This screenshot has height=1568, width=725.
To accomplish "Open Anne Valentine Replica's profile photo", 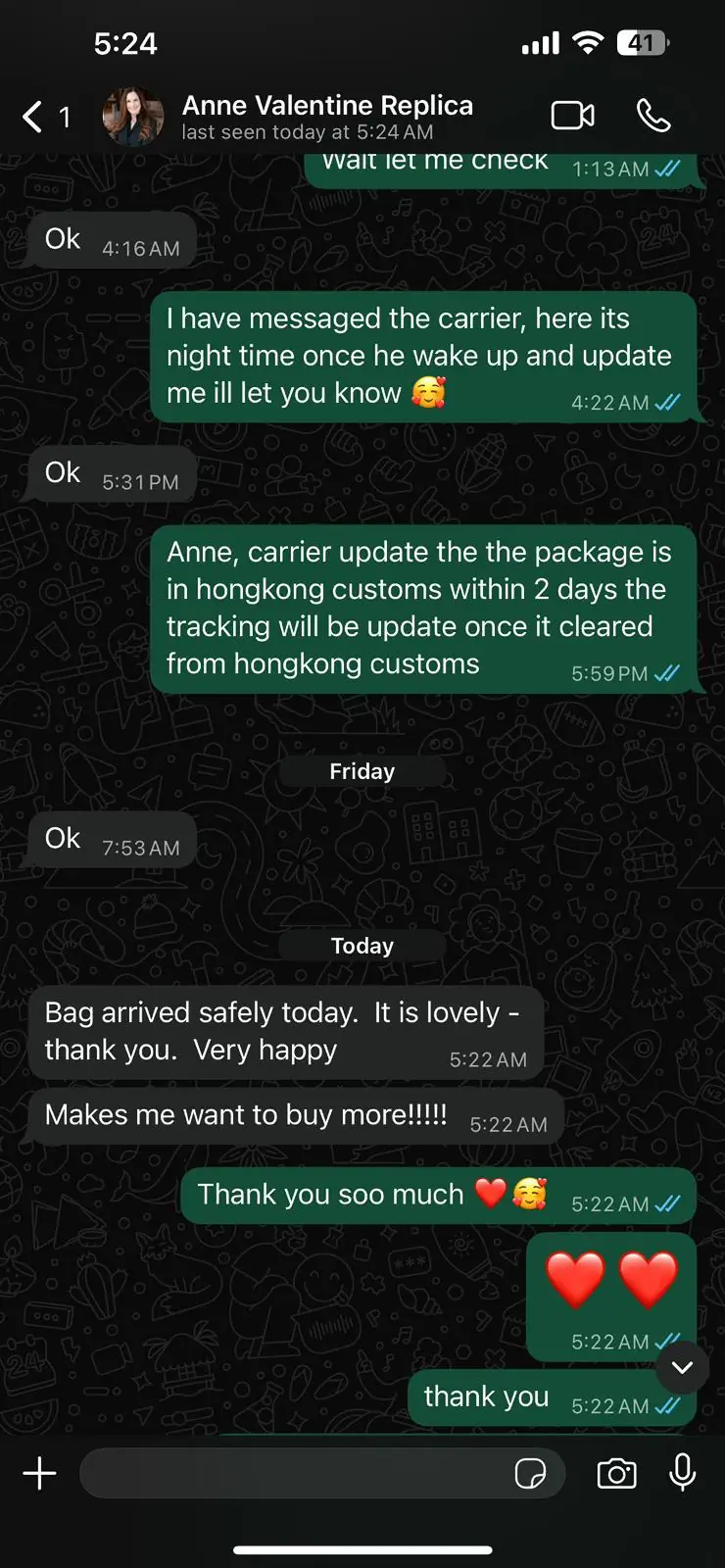I will coord(133,118).
